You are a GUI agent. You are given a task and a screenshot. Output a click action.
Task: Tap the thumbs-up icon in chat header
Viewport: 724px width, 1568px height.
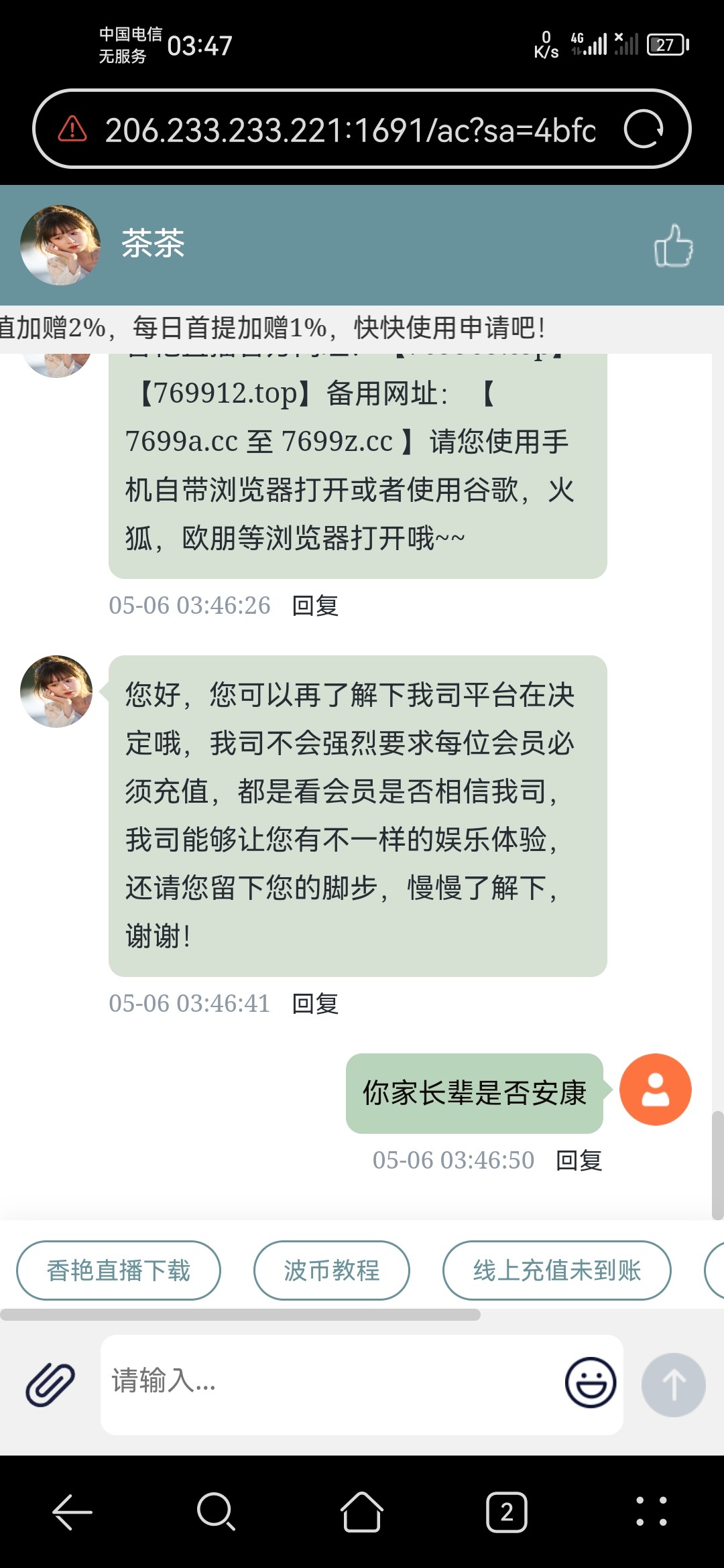673,245
